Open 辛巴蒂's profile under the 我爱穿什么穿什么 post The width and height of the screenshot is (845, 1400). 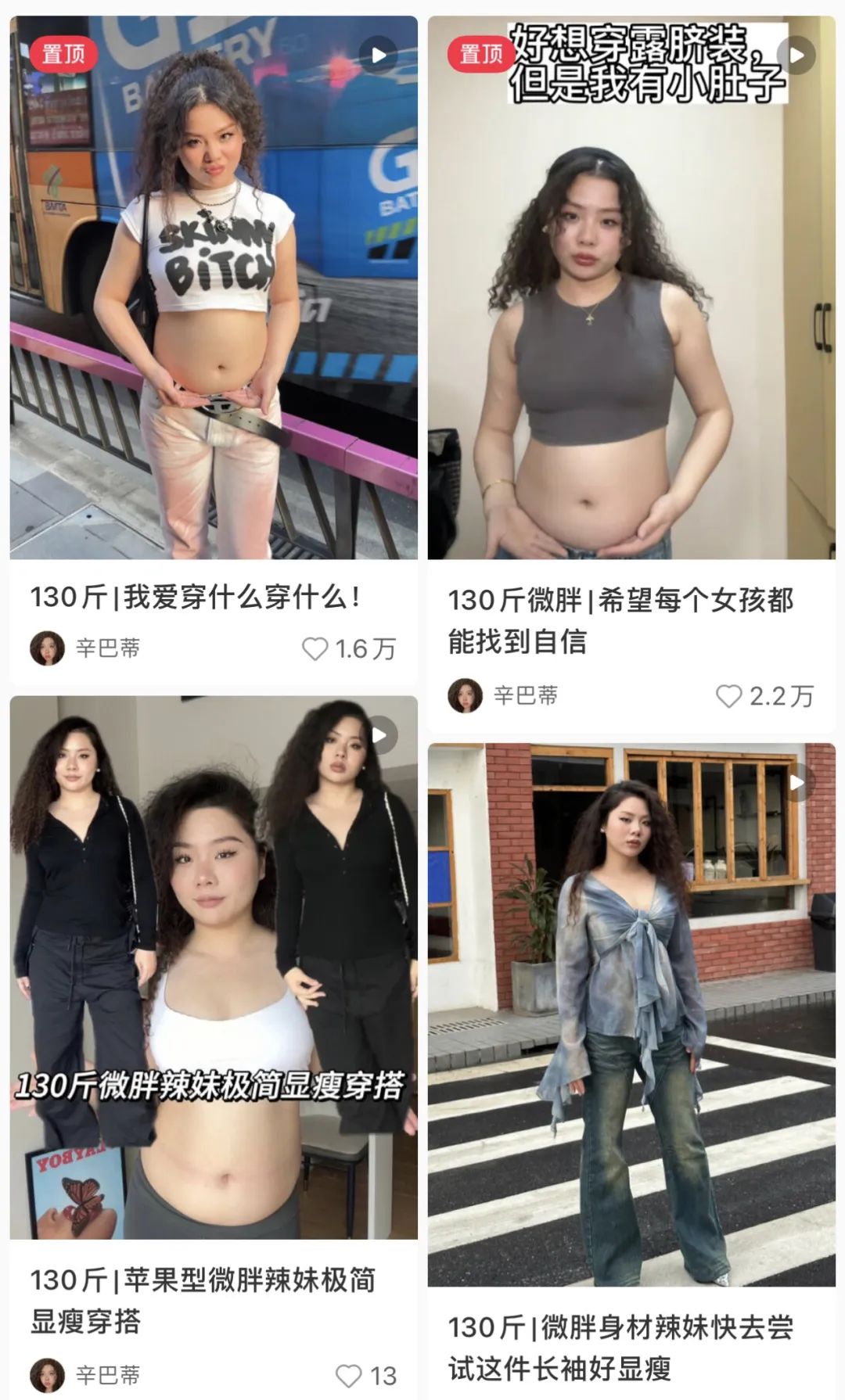[85, 648]
